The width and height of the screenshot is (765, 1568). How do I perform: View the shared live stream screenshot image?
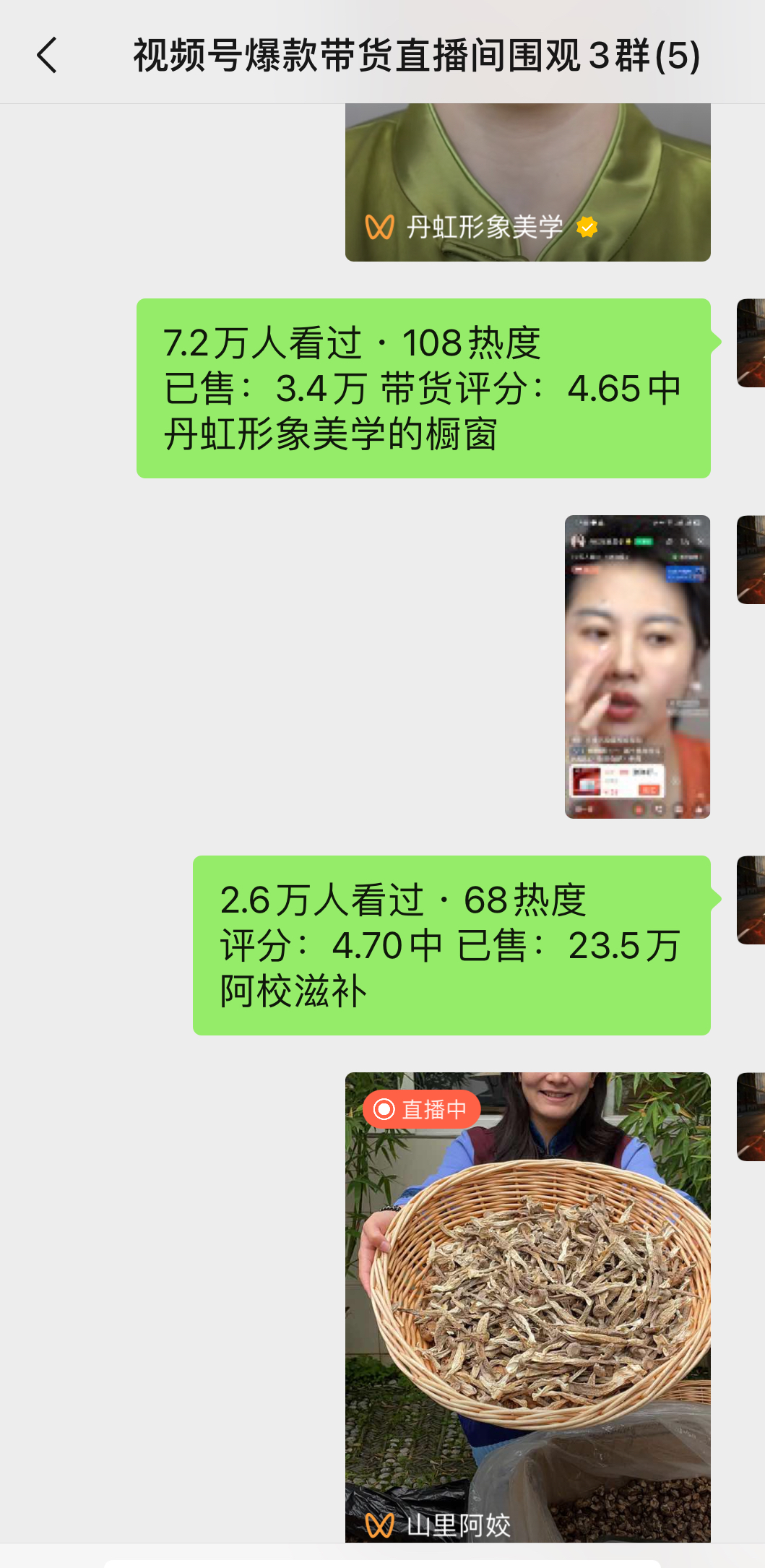click(637, 666)
